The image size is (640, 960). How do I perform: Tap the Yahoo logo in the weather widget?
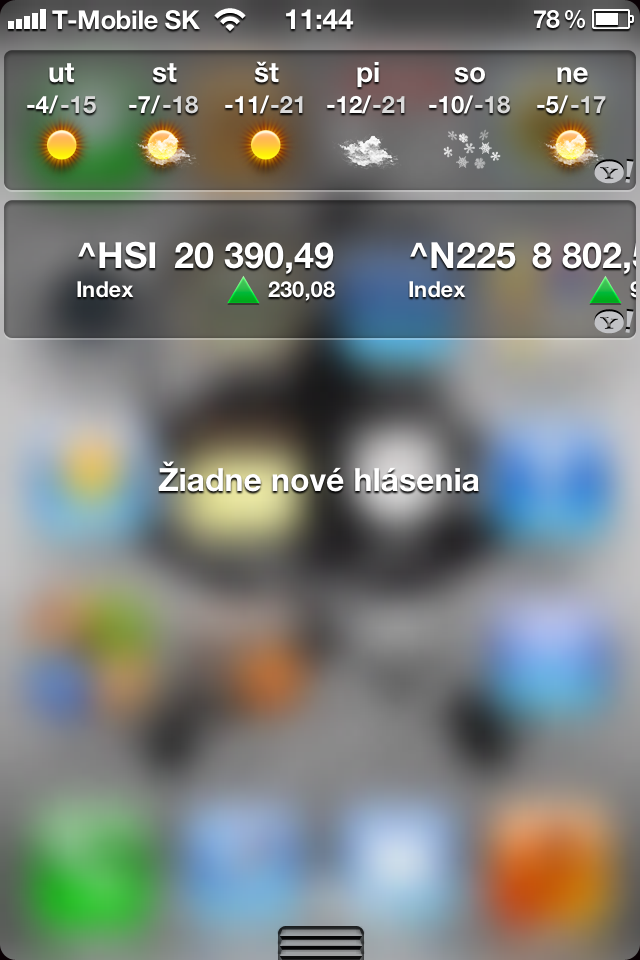tap(612, 172)
